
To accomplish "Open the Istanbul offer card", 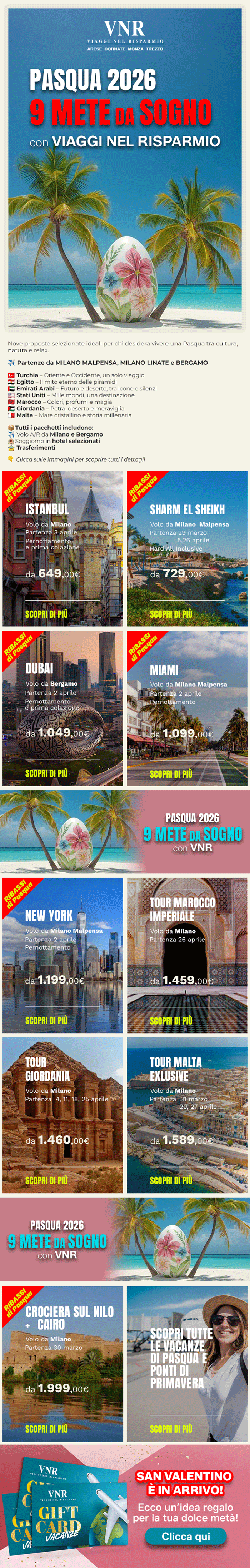I will (x=62, y=548).
